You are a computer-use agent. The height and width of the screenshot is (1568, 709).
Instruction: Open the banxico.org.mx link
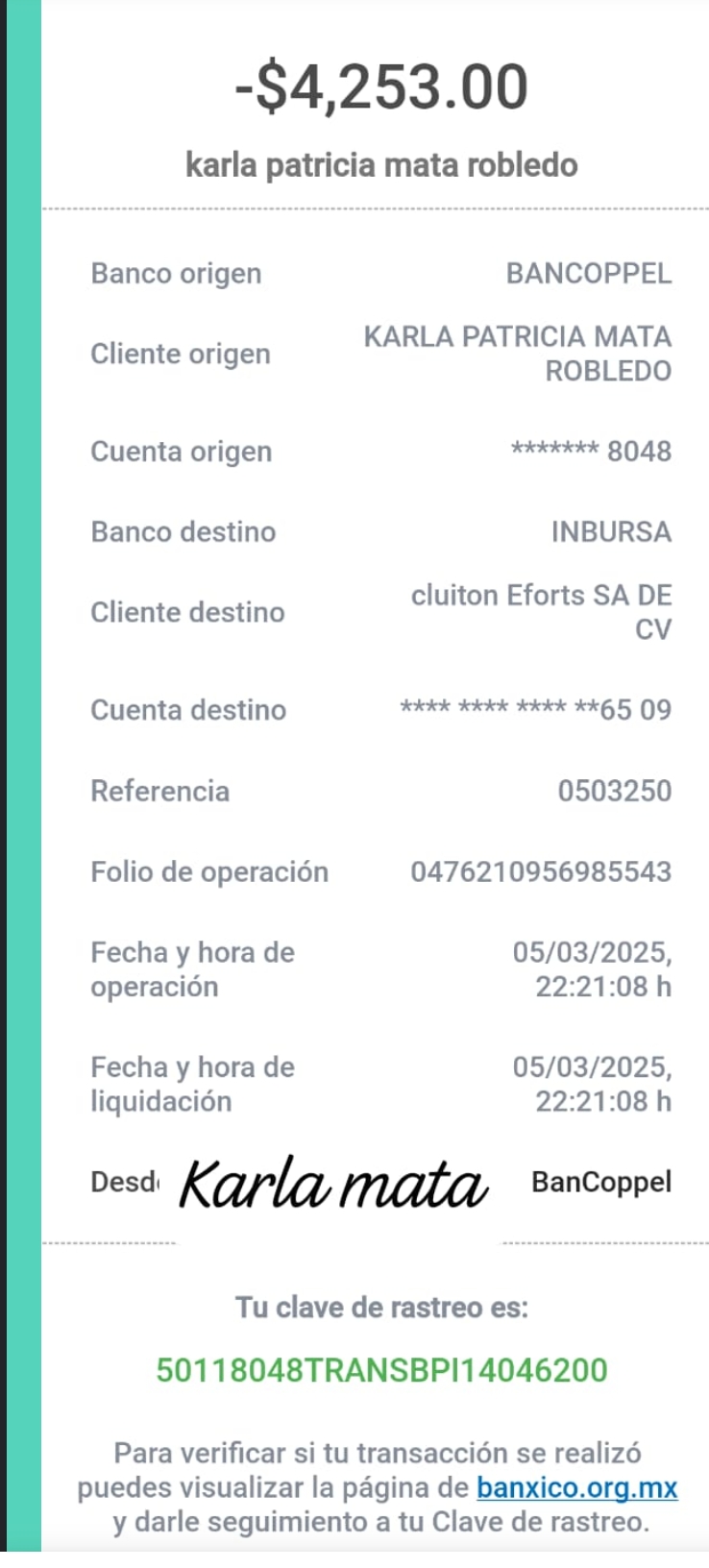[576, 1487]
